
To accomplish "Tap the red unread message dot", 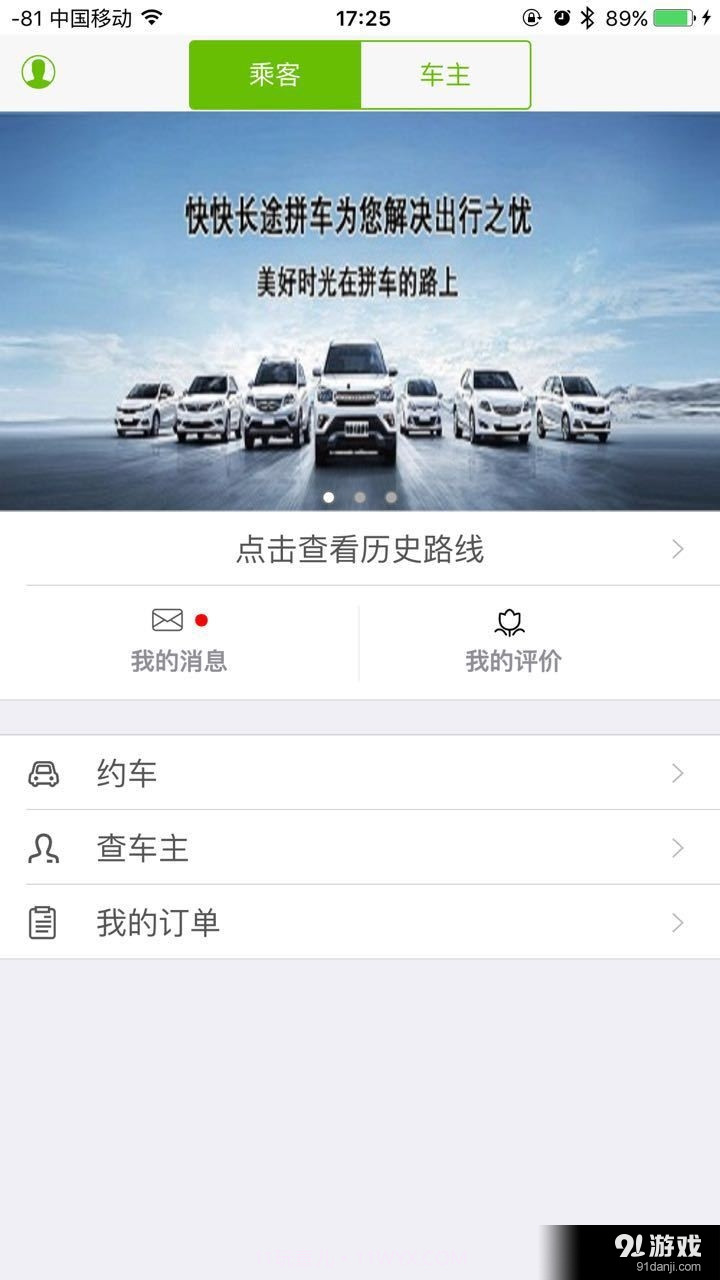I will click(x=203, y=618).
